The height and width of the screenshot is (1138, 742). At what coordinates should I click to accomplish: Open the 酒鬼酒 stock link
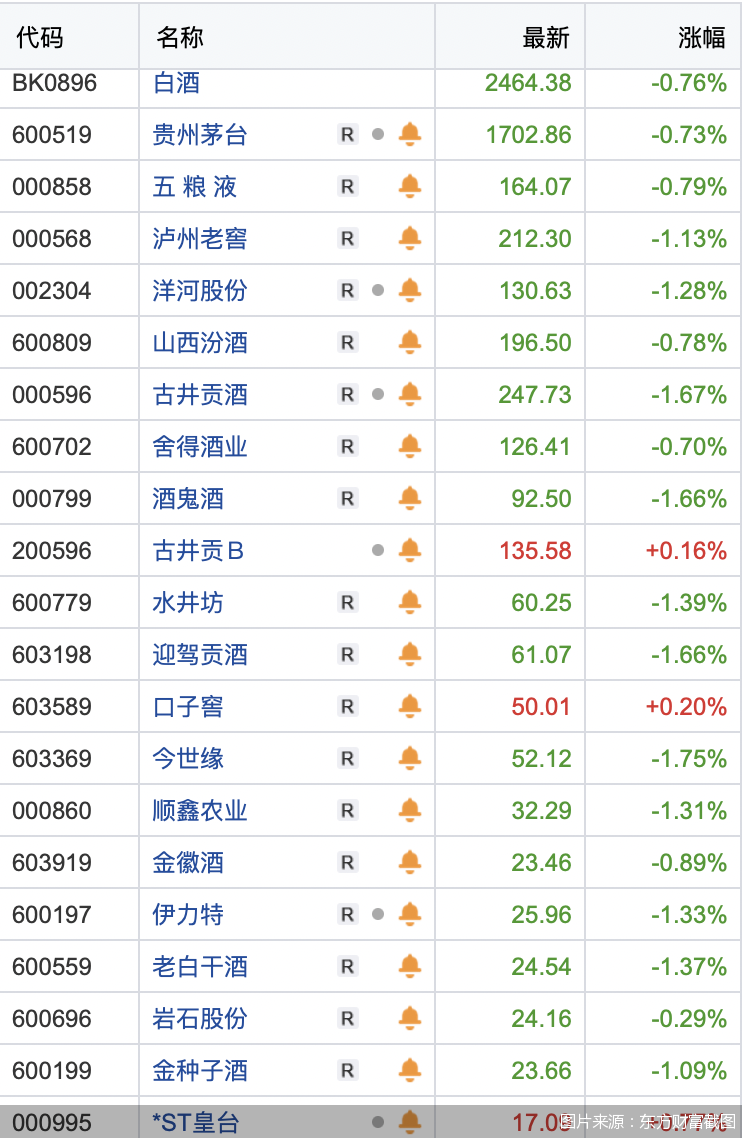click(188, 499)
